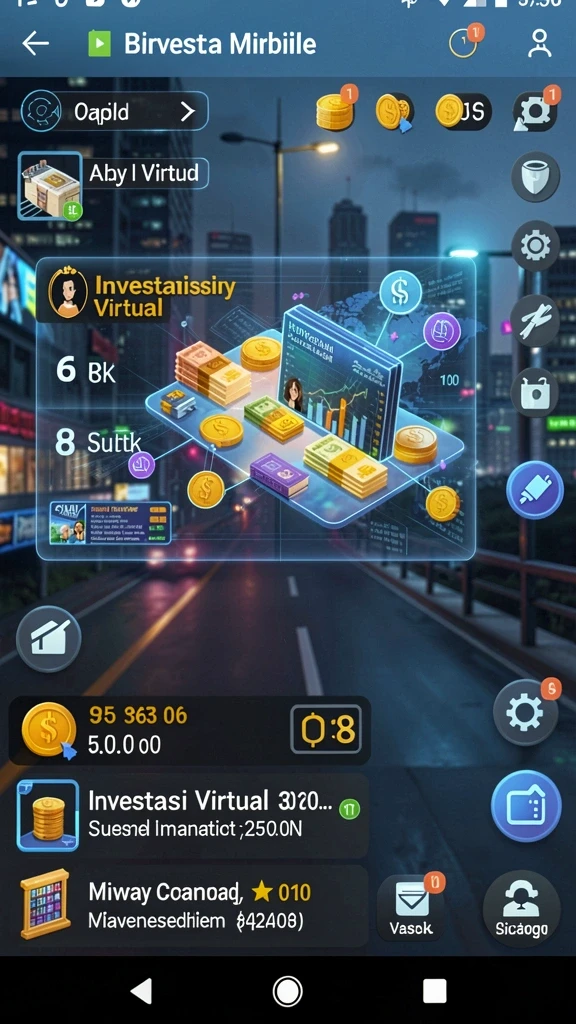The image size is (576, 1024).
Task: Open the Oapld selector with chevron
Action: click(114, 112)
